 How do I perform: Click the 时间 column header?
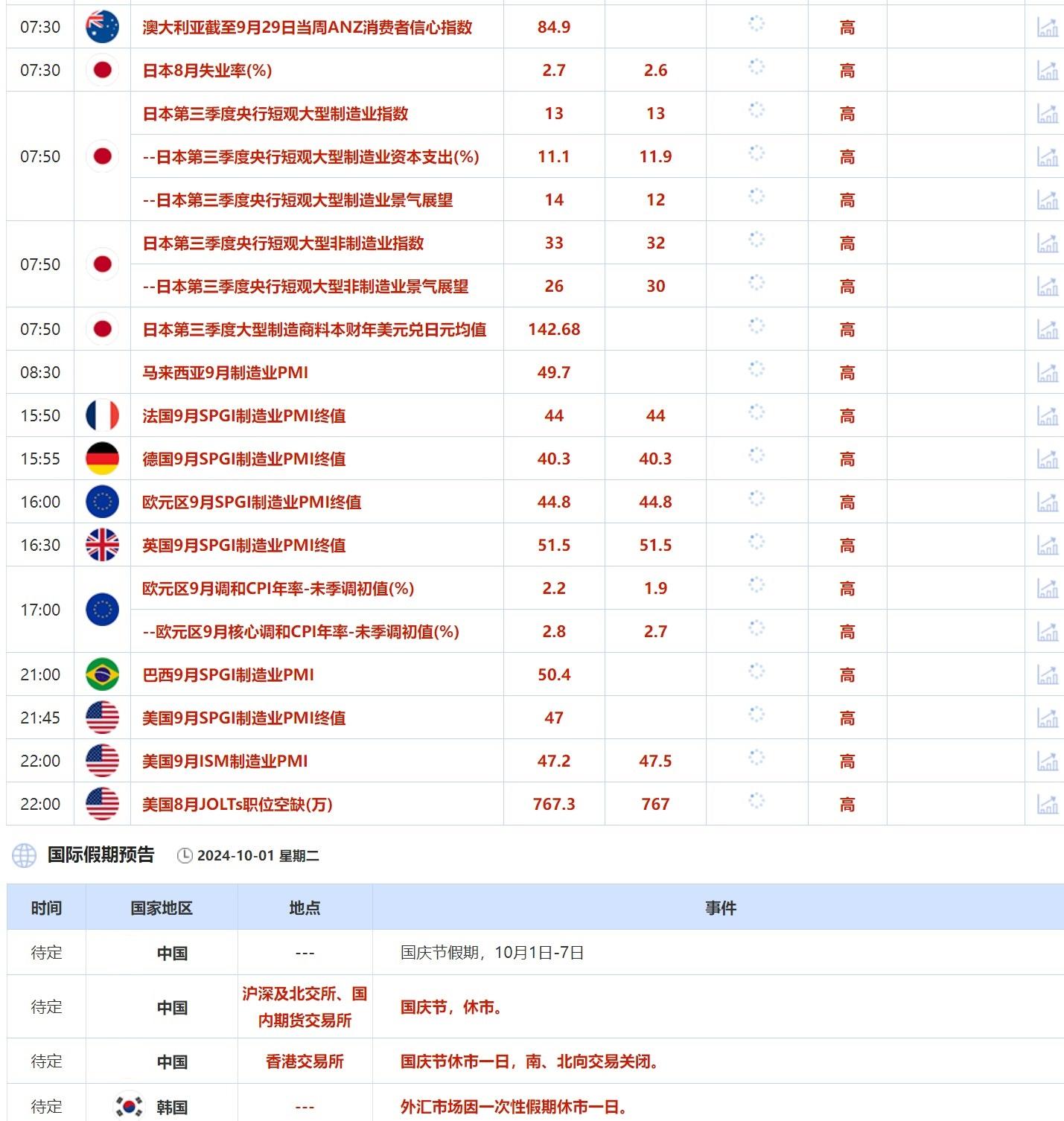46,908
